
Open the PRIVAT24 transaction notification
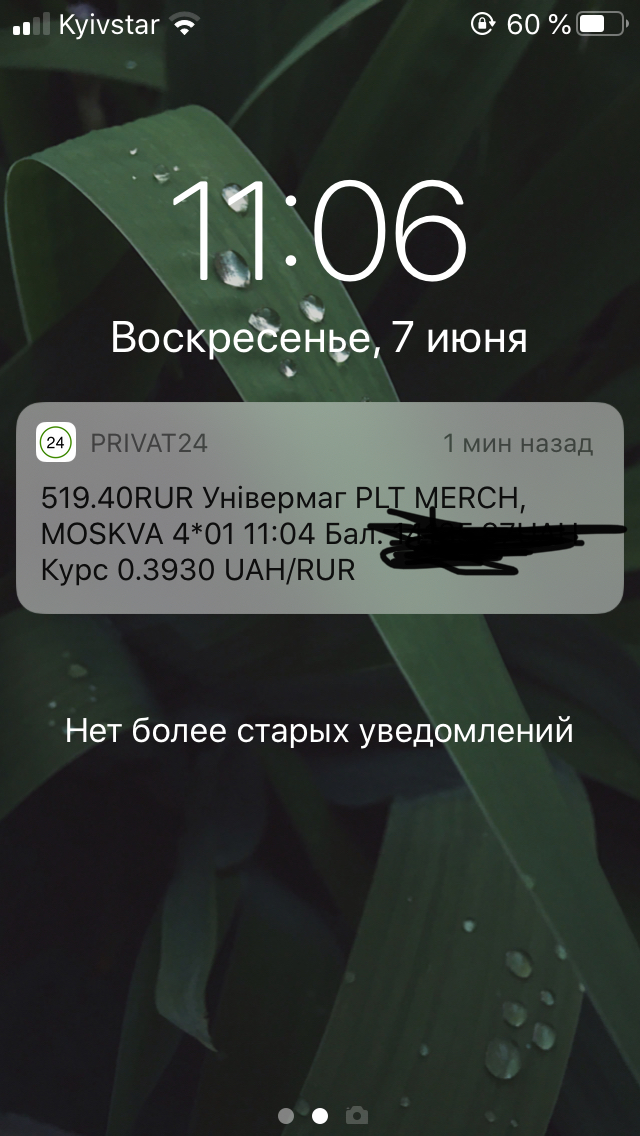[x=320, y=508]
